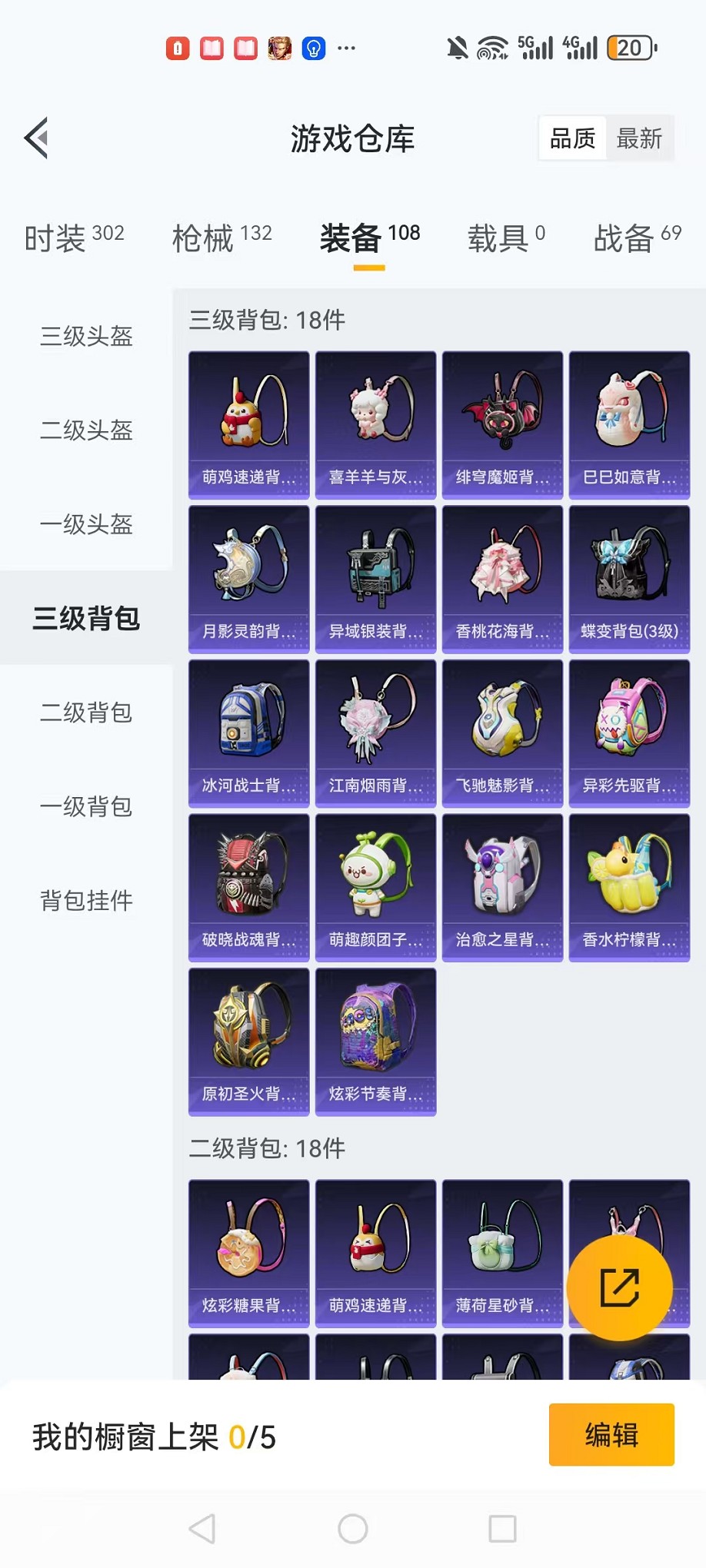Open 背包挂件 in the side menu
Viewport: 706px width, 1568px height.
click(86, 900)
